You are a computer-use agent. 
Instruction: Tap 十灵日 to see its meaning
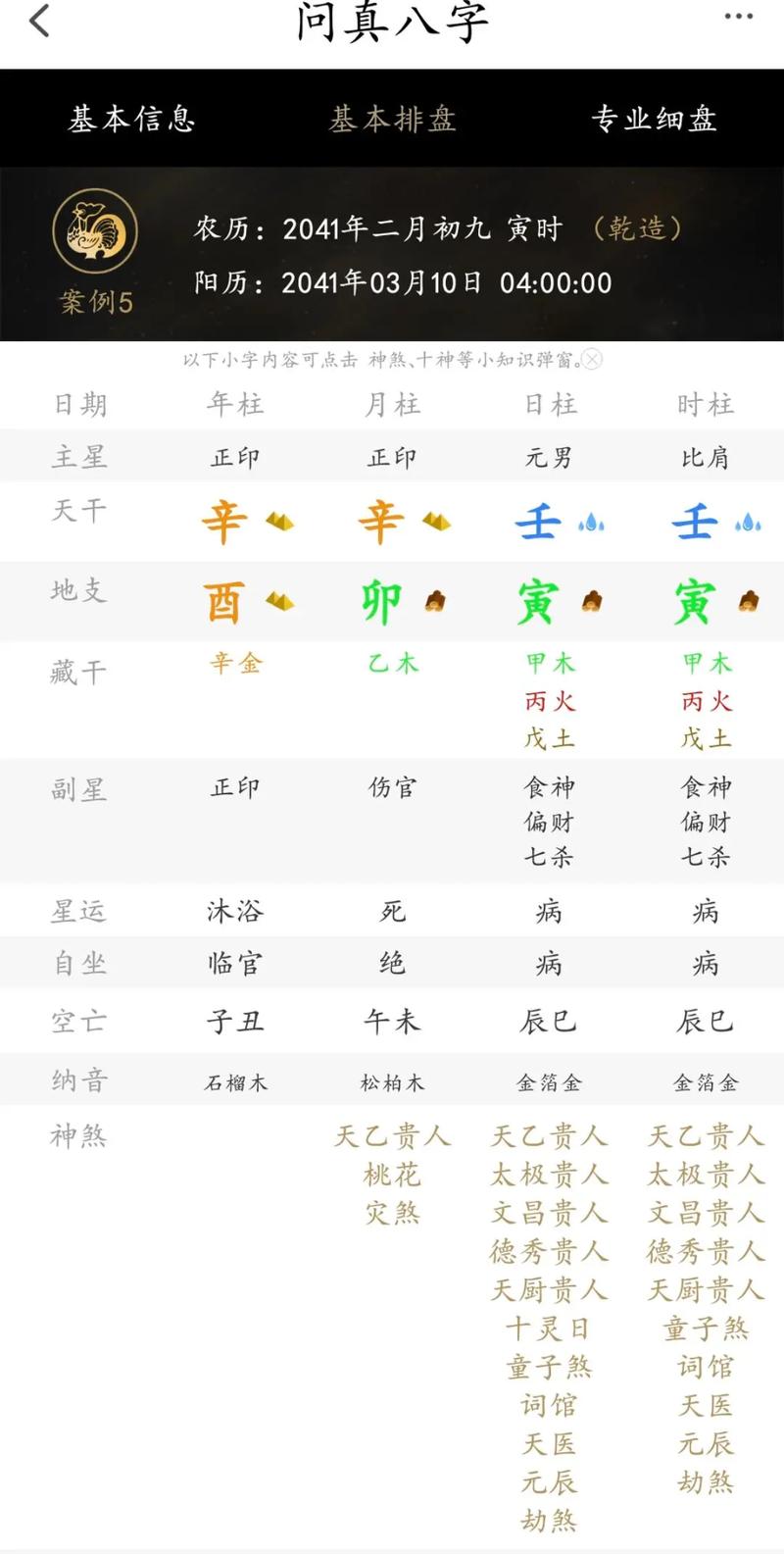tap(548, 1328)
